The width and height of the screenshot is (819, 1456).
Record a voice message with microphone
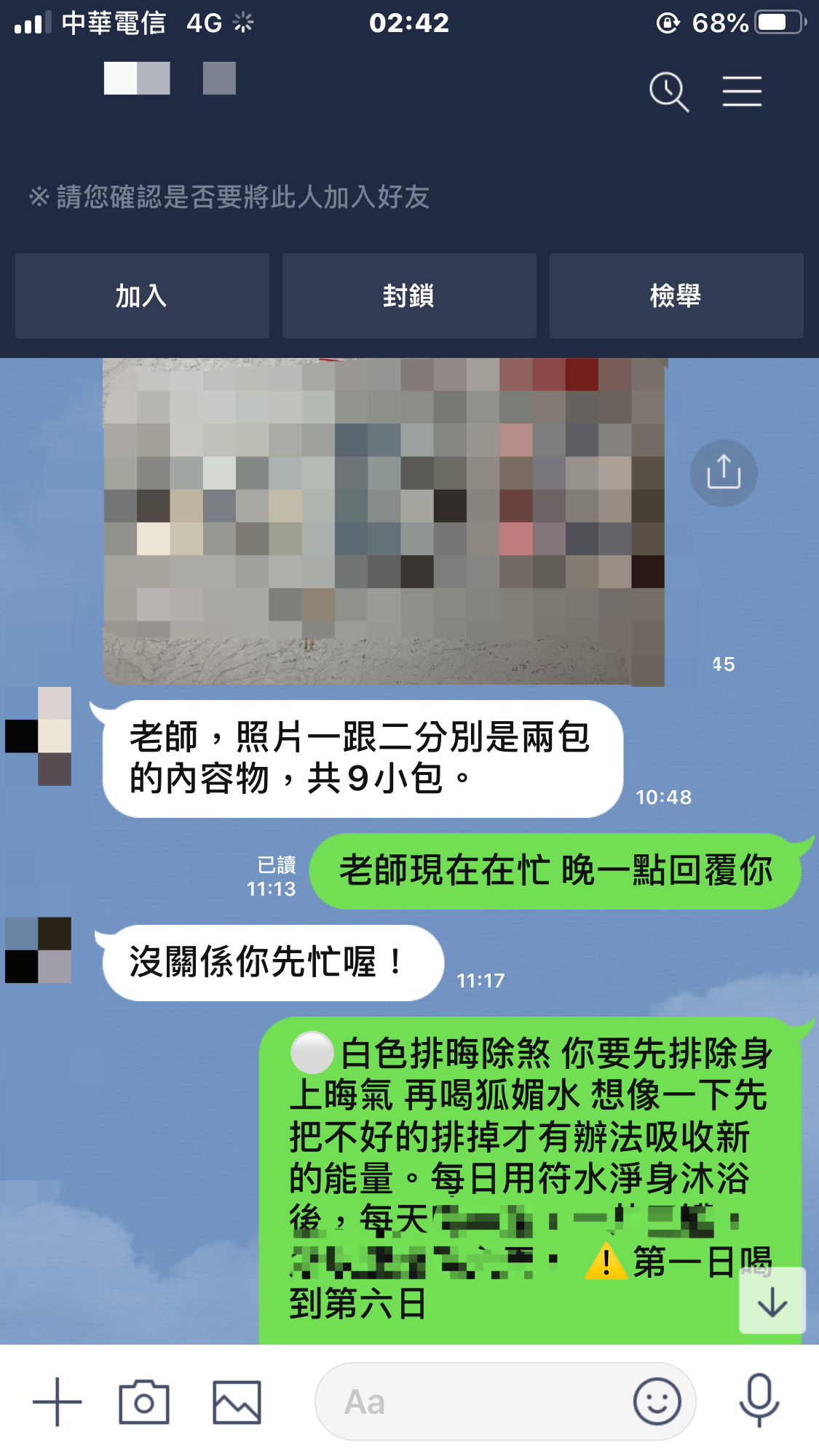759,1401
